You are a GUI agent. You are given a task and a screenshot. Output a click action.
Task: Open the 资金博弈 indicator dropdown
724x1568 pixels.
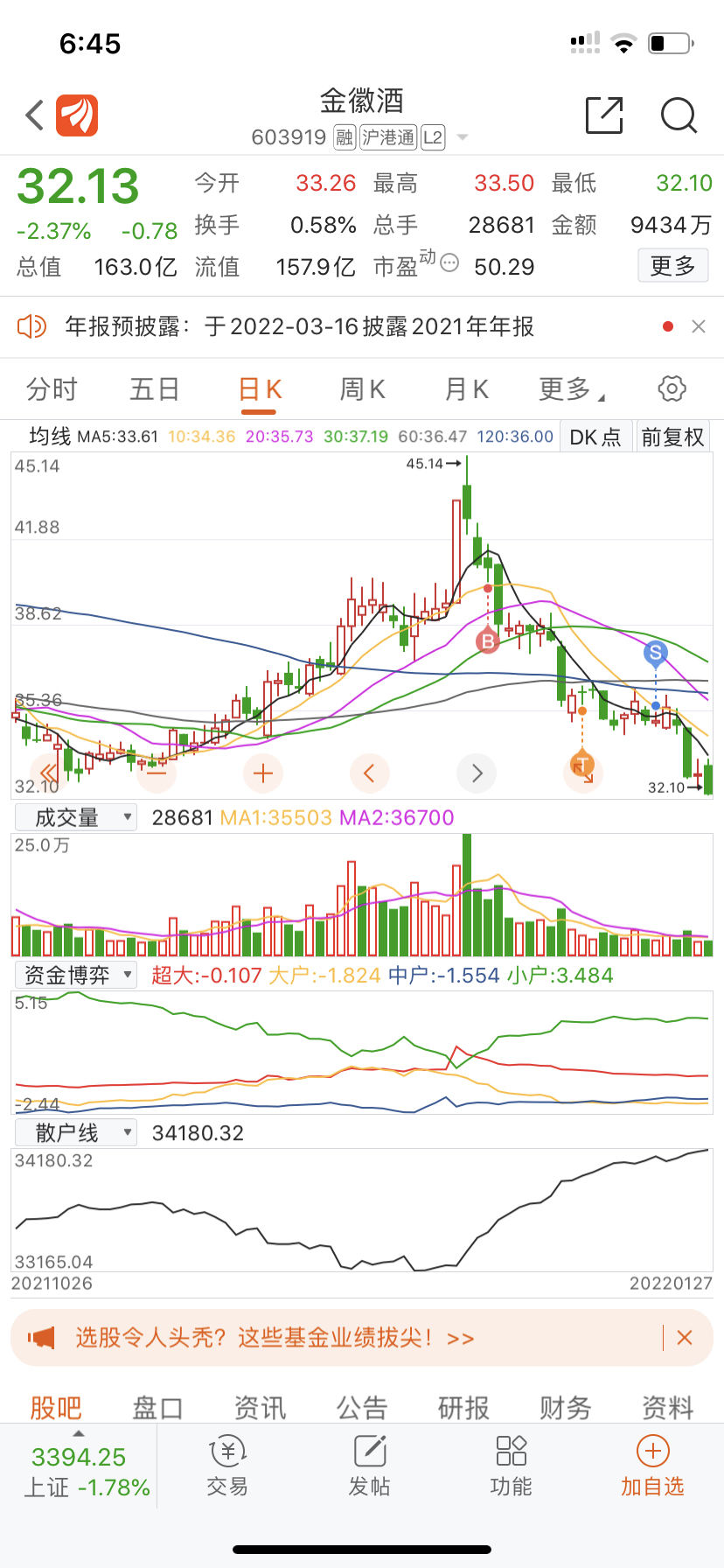[x=76, y=975]
